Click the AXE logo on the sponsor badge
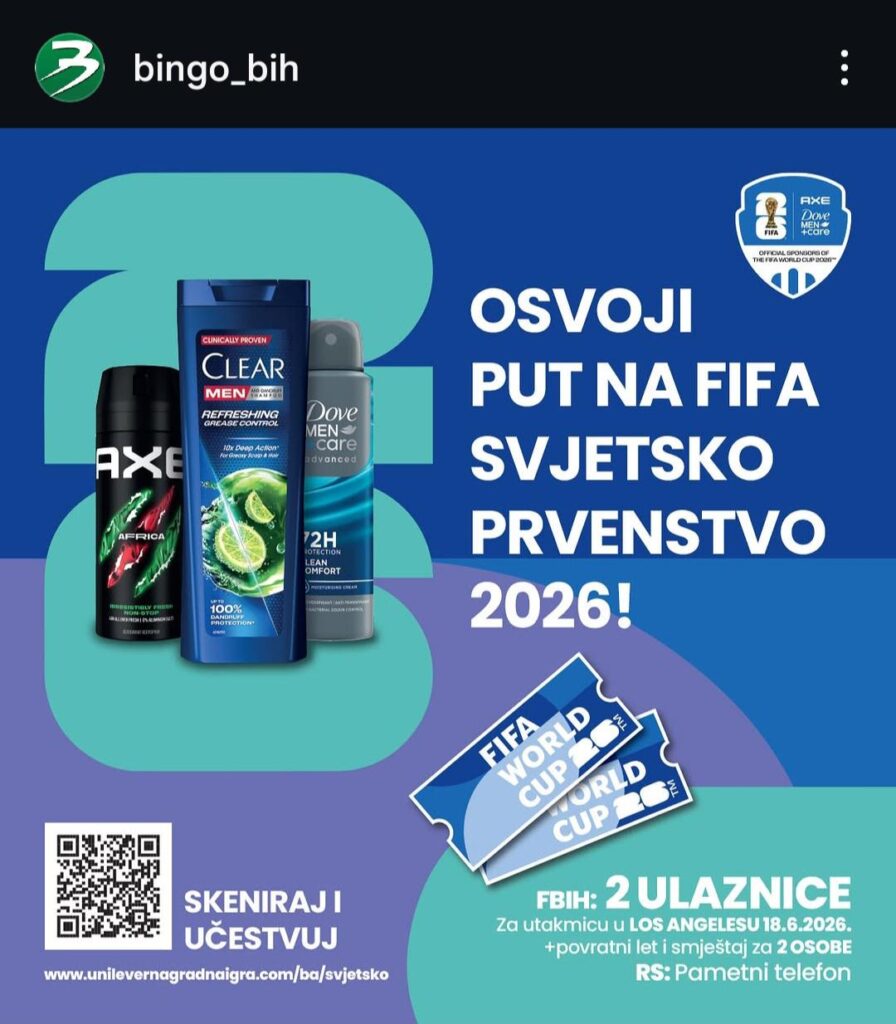The height and width of the screenshot is (1024, 896). pos(814,200)
